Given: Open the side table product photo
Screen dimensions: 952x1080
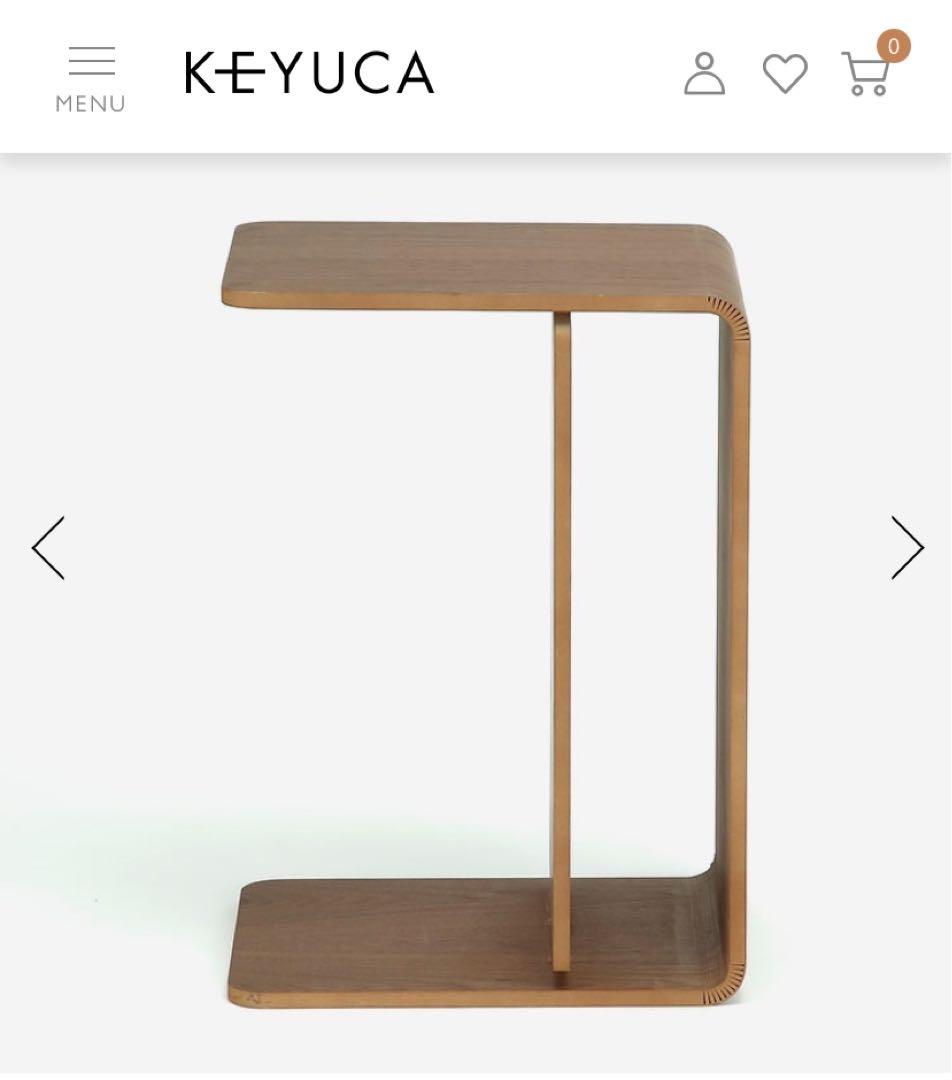Looking at the screenshot, I should click(485, 612).
